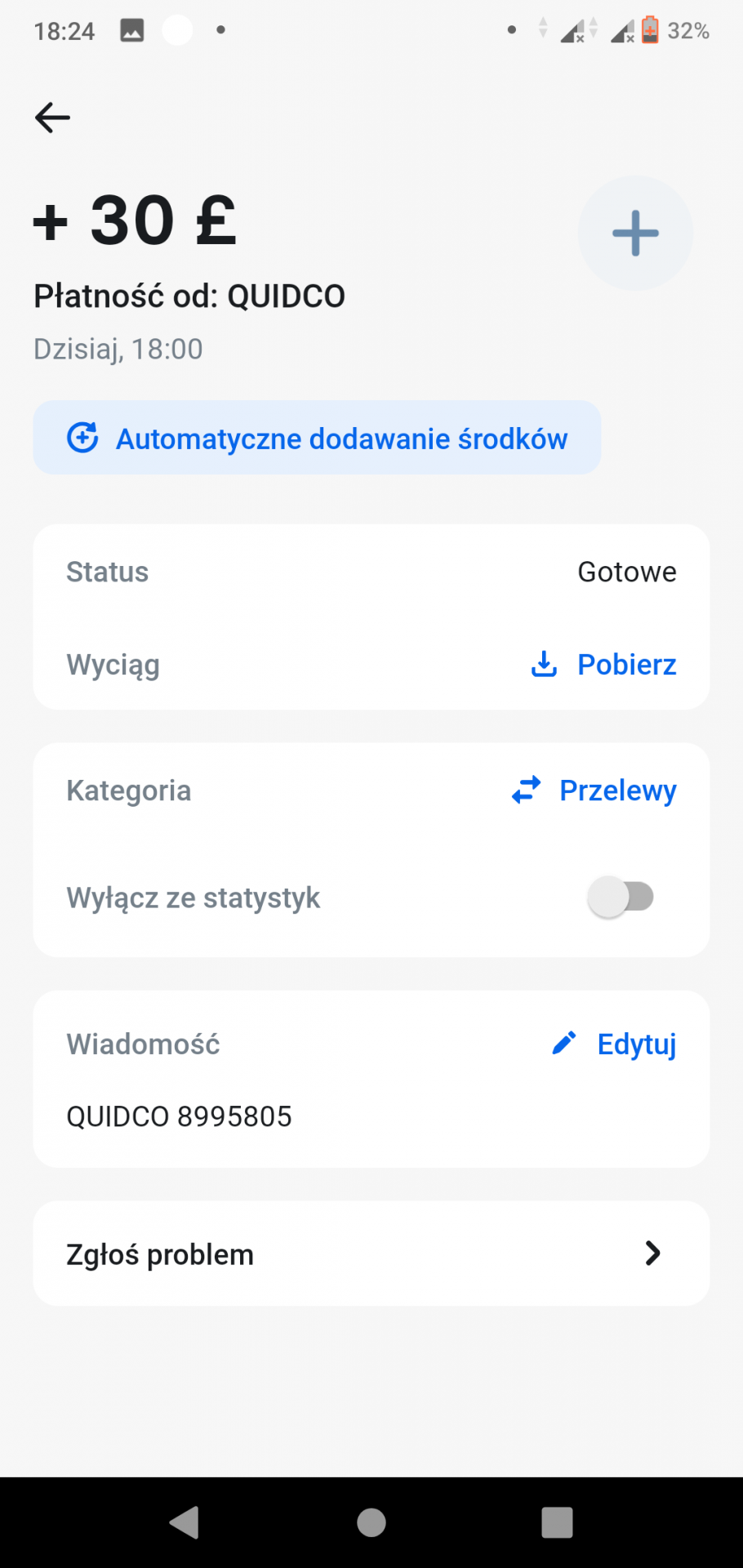Tap the Android recents square button
This screenshot has width=743, height=1568.
click(558, 1522)
